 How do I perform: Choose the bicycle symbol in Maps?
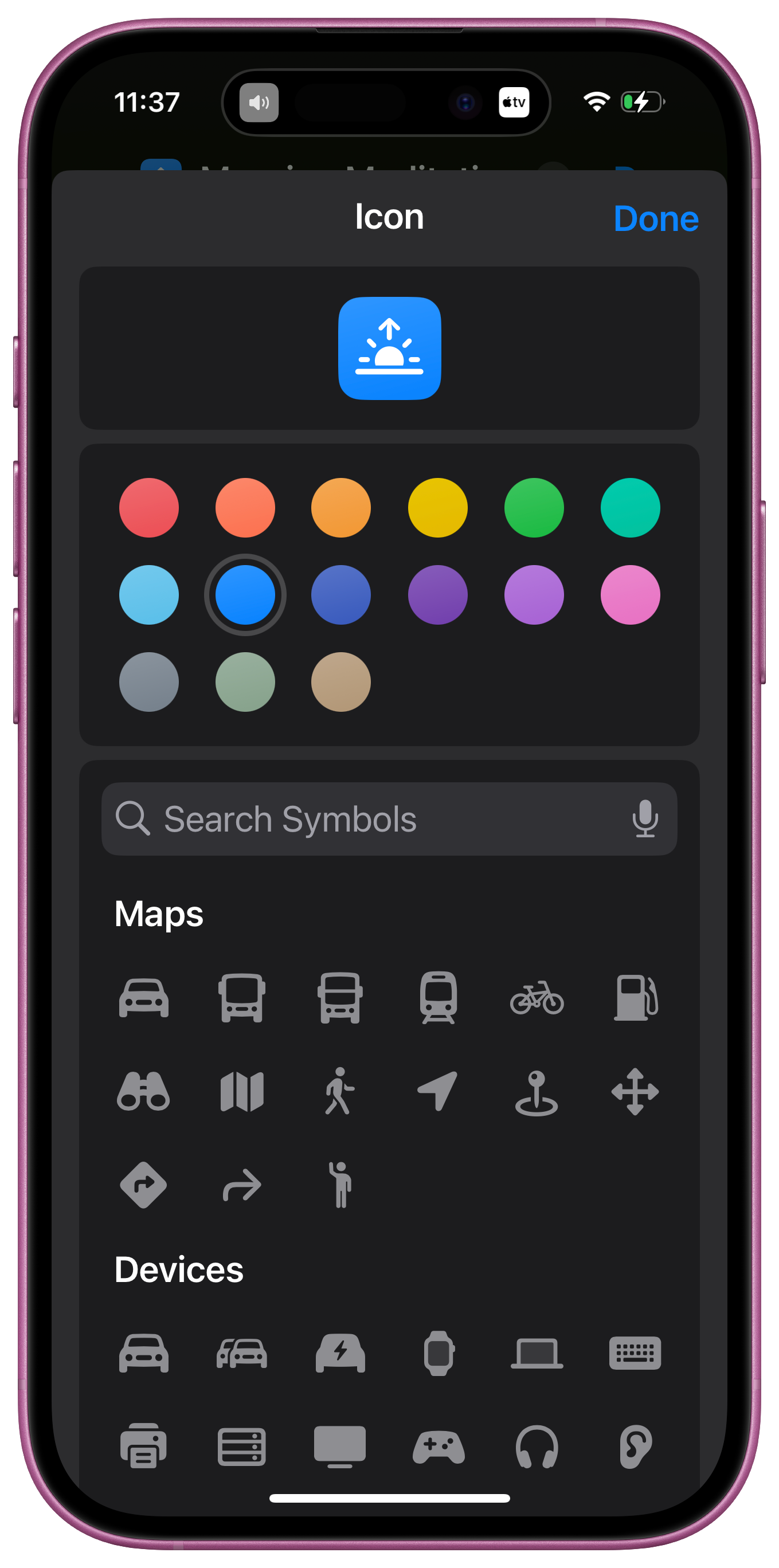pyautogui.click(x=536, y=998)
